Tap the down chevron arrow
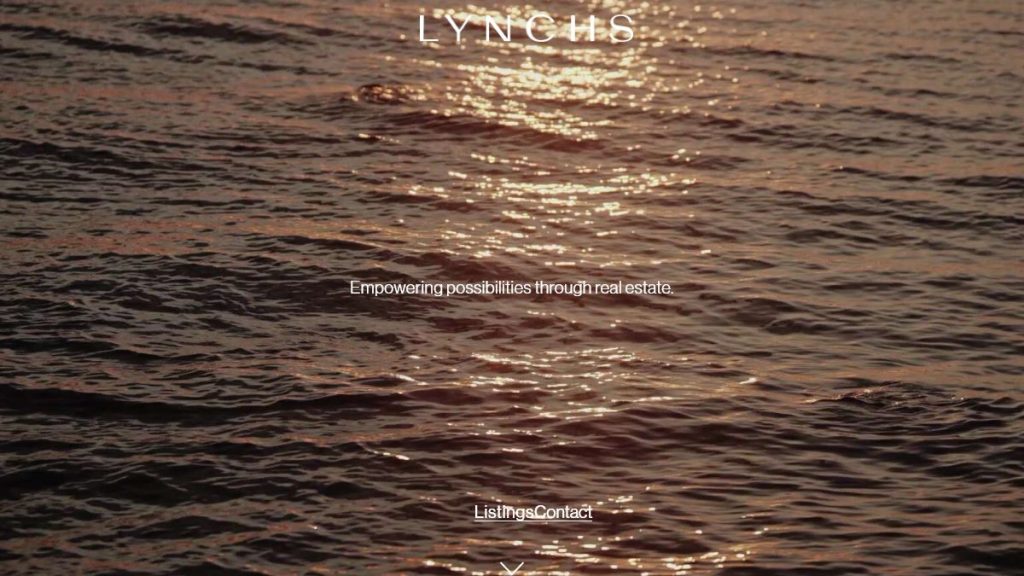 pos(512,568)
